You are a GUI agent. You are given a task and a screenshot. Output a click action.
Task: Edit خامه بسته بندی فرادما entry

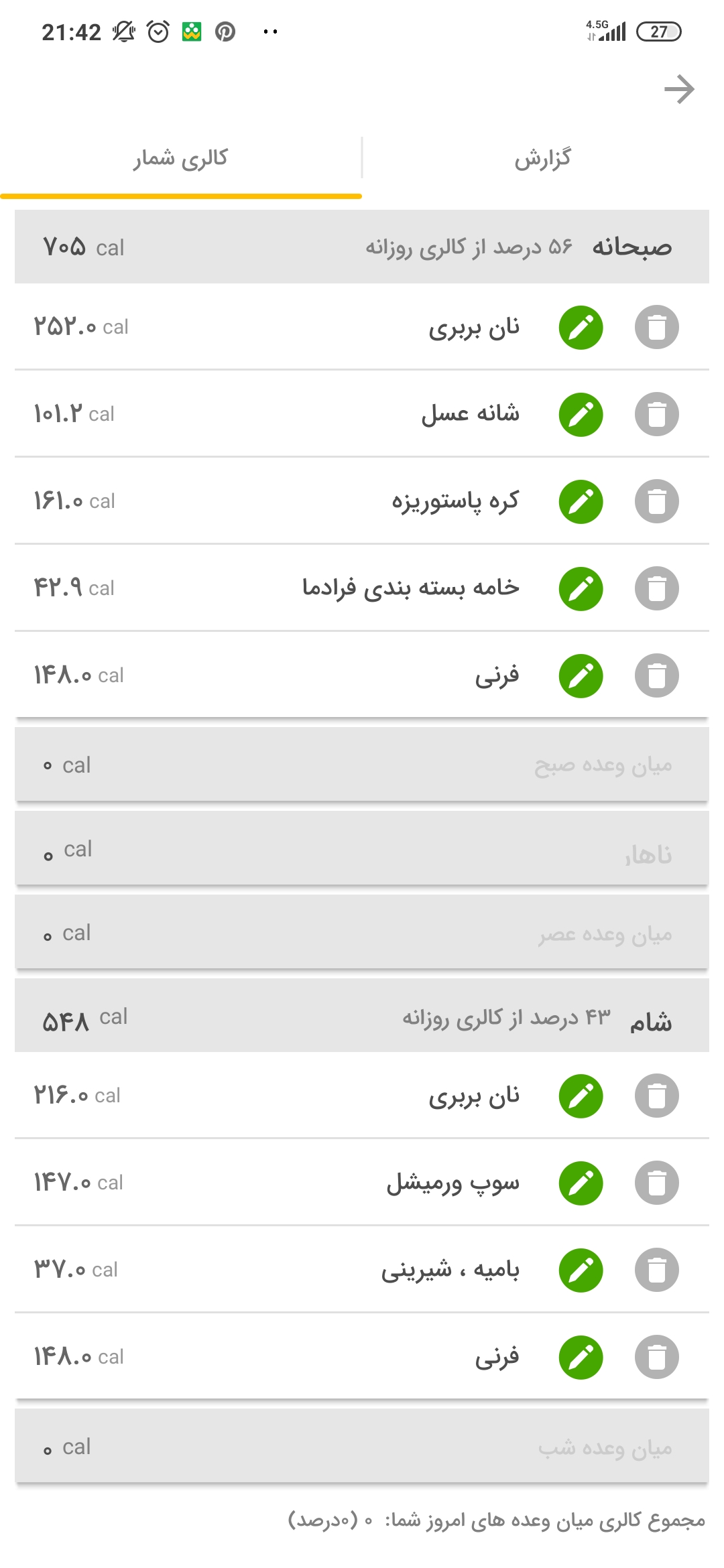coord(581,589)
